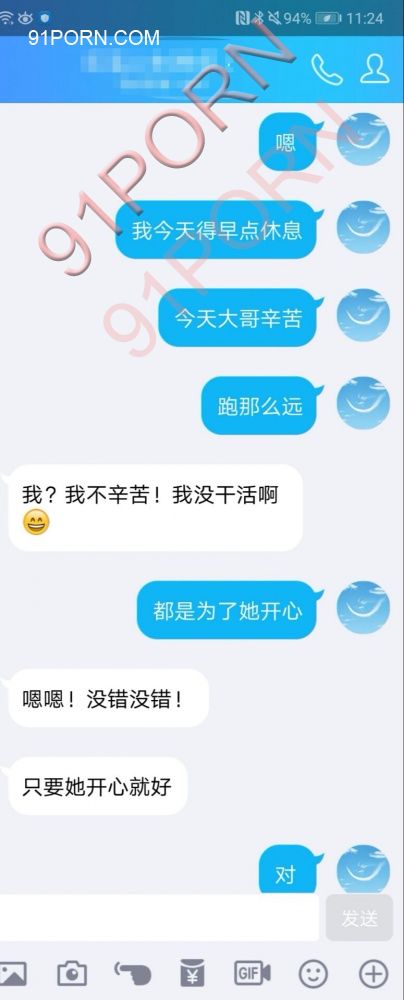404x1000 pixels.
Task: Tap the message input field
Action: click(159, 917)
